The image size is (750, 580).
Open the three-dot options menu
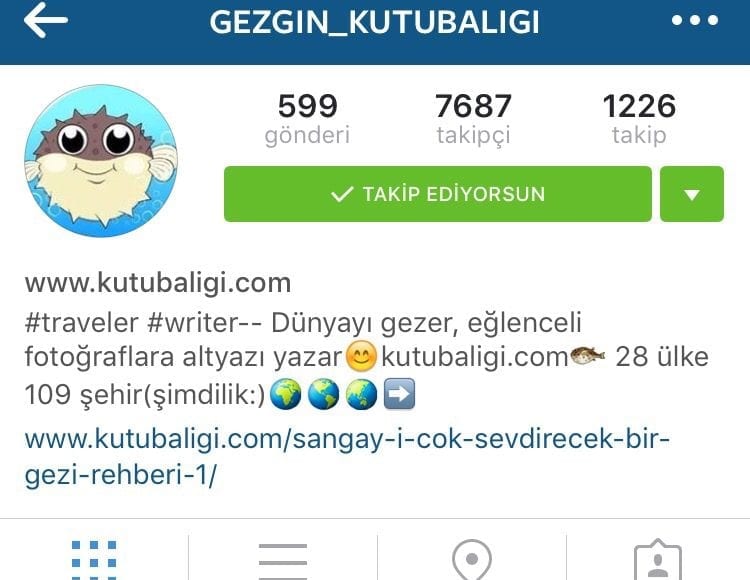pos(695,21)
